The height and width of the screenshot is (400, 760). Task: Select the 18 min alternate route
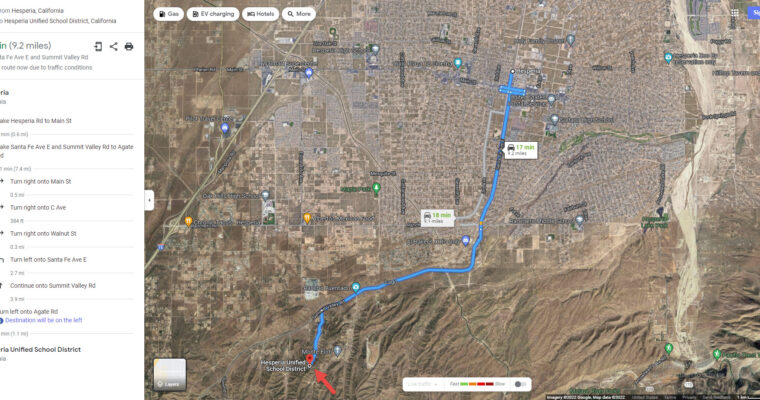coord(436,216)
